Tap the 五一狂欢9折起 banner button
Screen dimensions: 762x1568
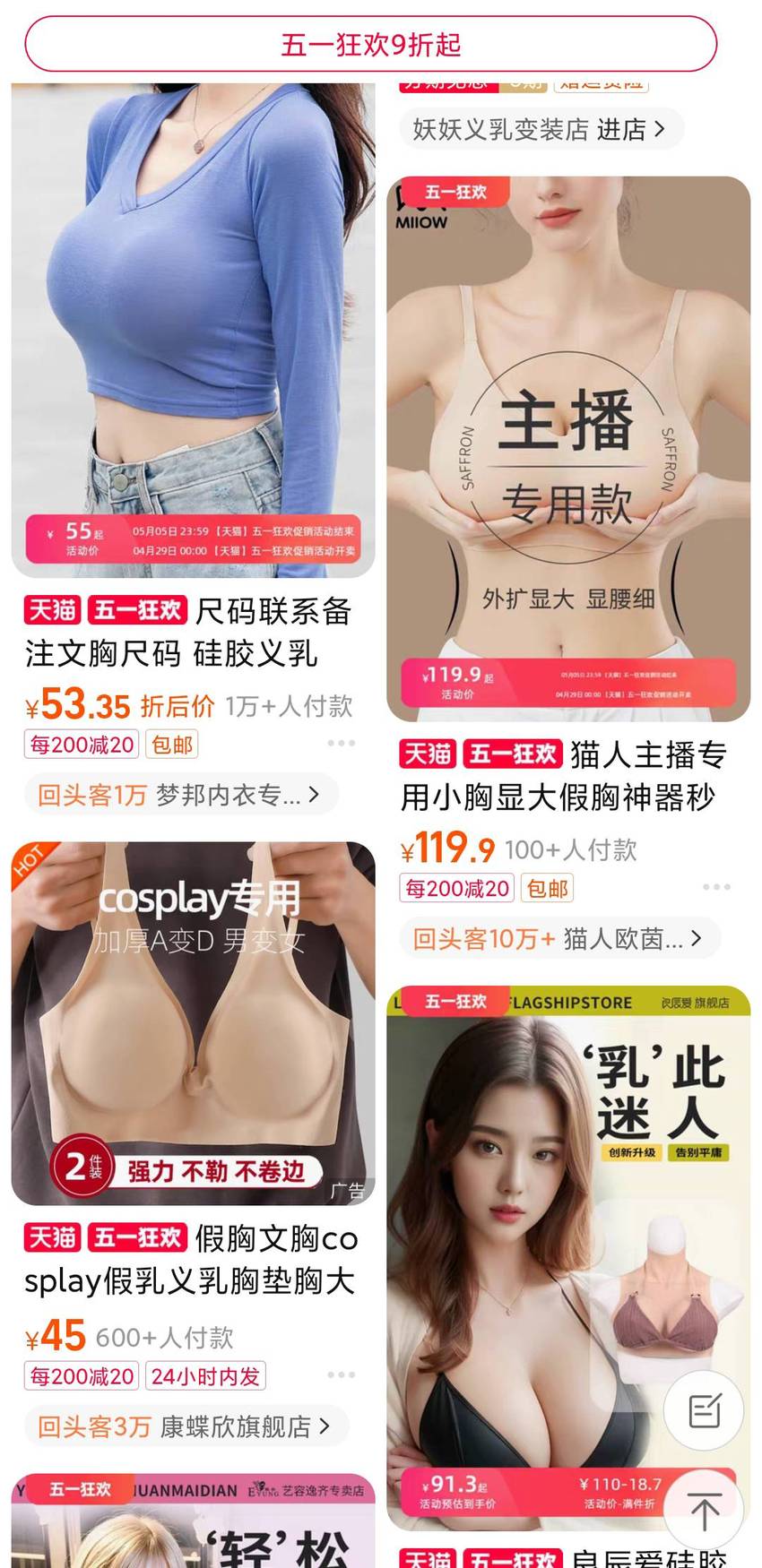pyautogui.click(x=371, y=44)
